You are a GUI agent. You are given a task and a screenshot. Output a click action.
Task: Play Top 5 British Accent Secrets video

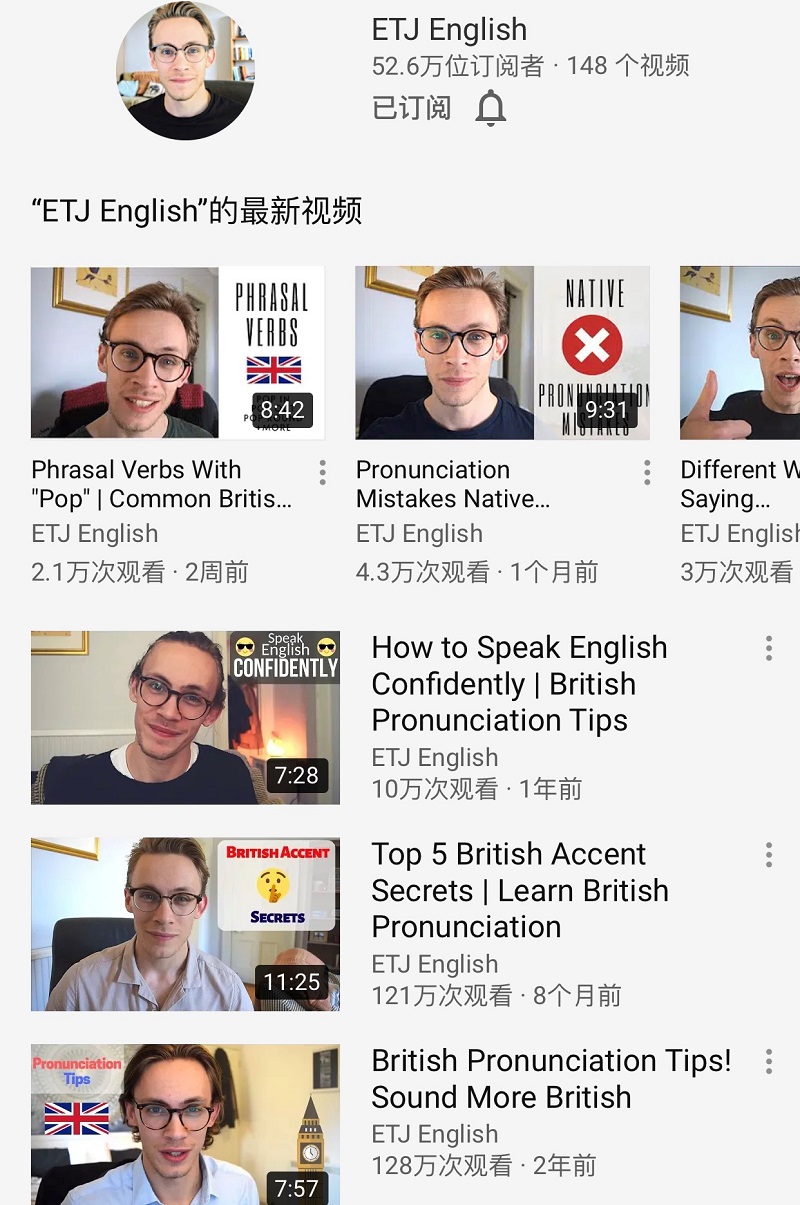[x=185, y=924]
